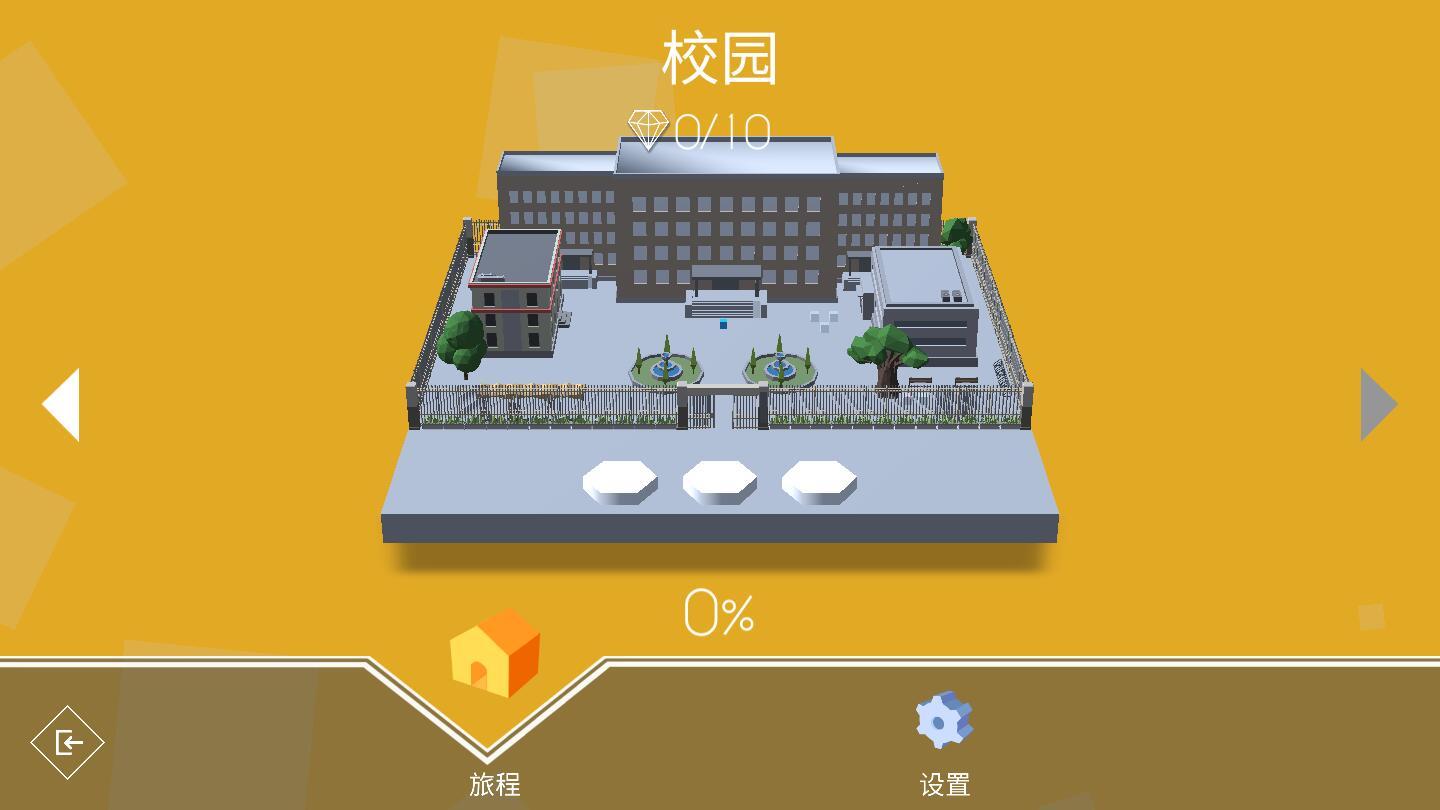Switch to the 旅程 tab
The image size is (1440, 810).
pyautogui.click(x=494, y=700)
